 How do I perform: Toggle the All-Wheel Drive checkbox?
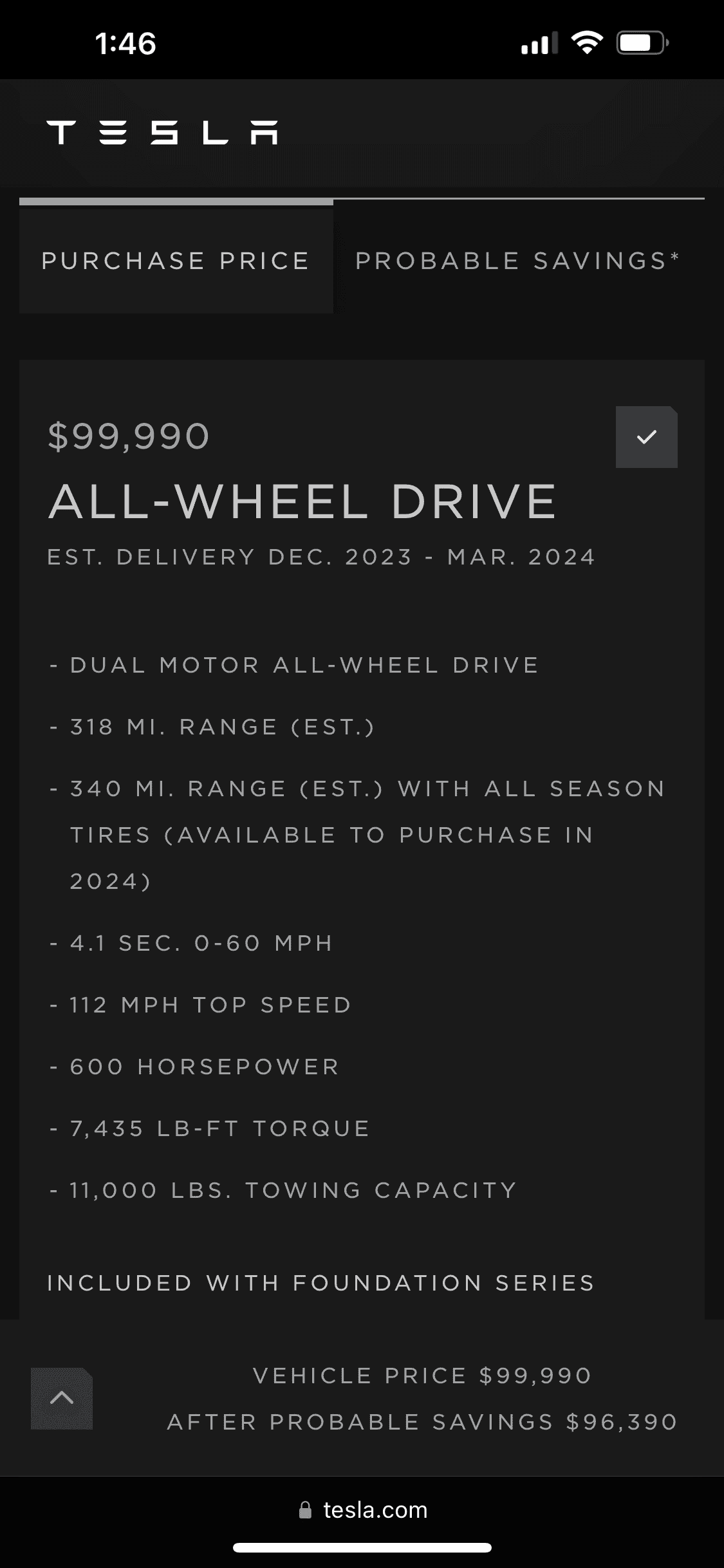coord(646,437)
